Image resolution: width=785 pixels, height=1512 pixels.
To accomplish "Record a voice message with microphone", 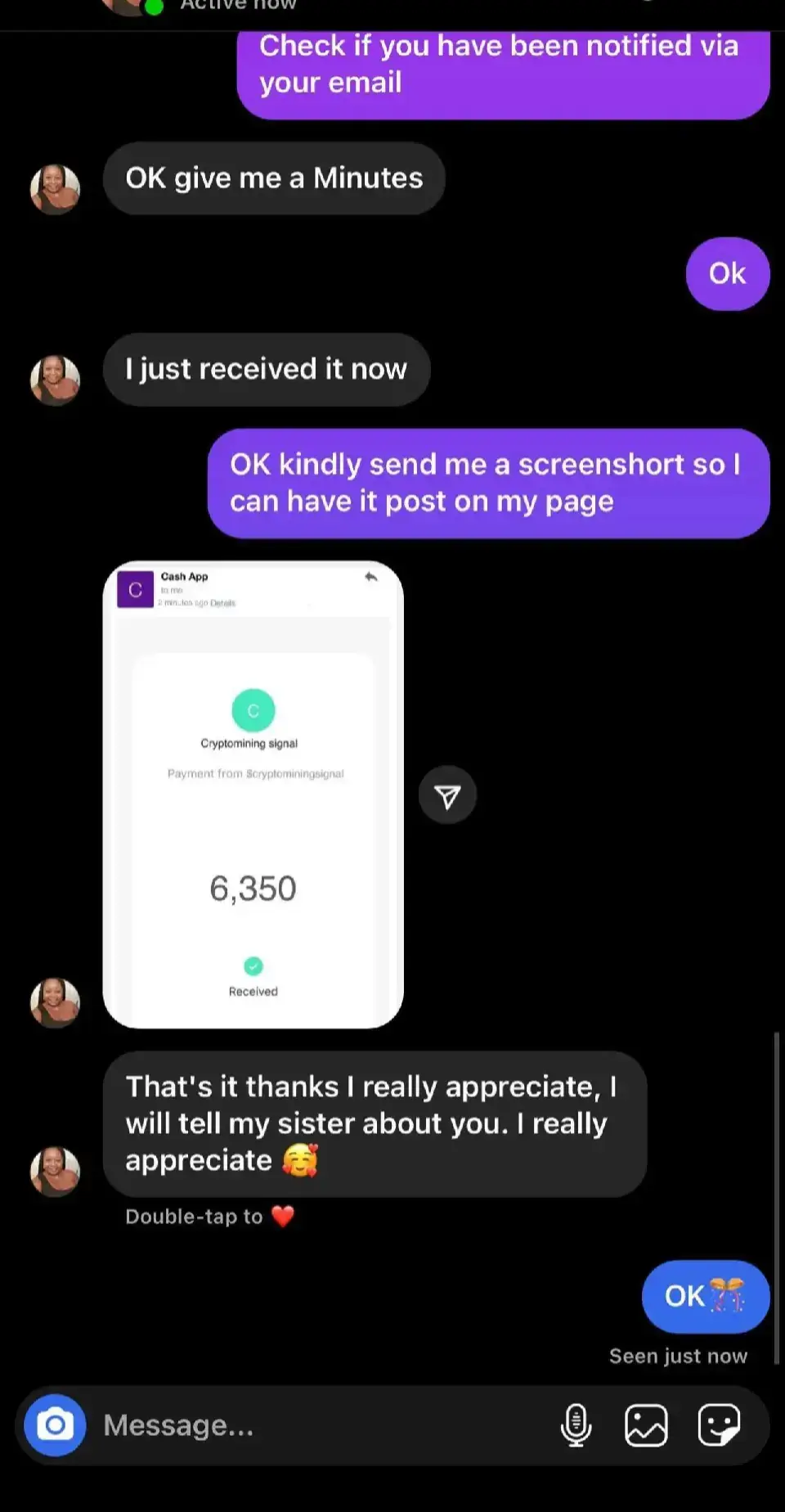I will click(576, 1424).
